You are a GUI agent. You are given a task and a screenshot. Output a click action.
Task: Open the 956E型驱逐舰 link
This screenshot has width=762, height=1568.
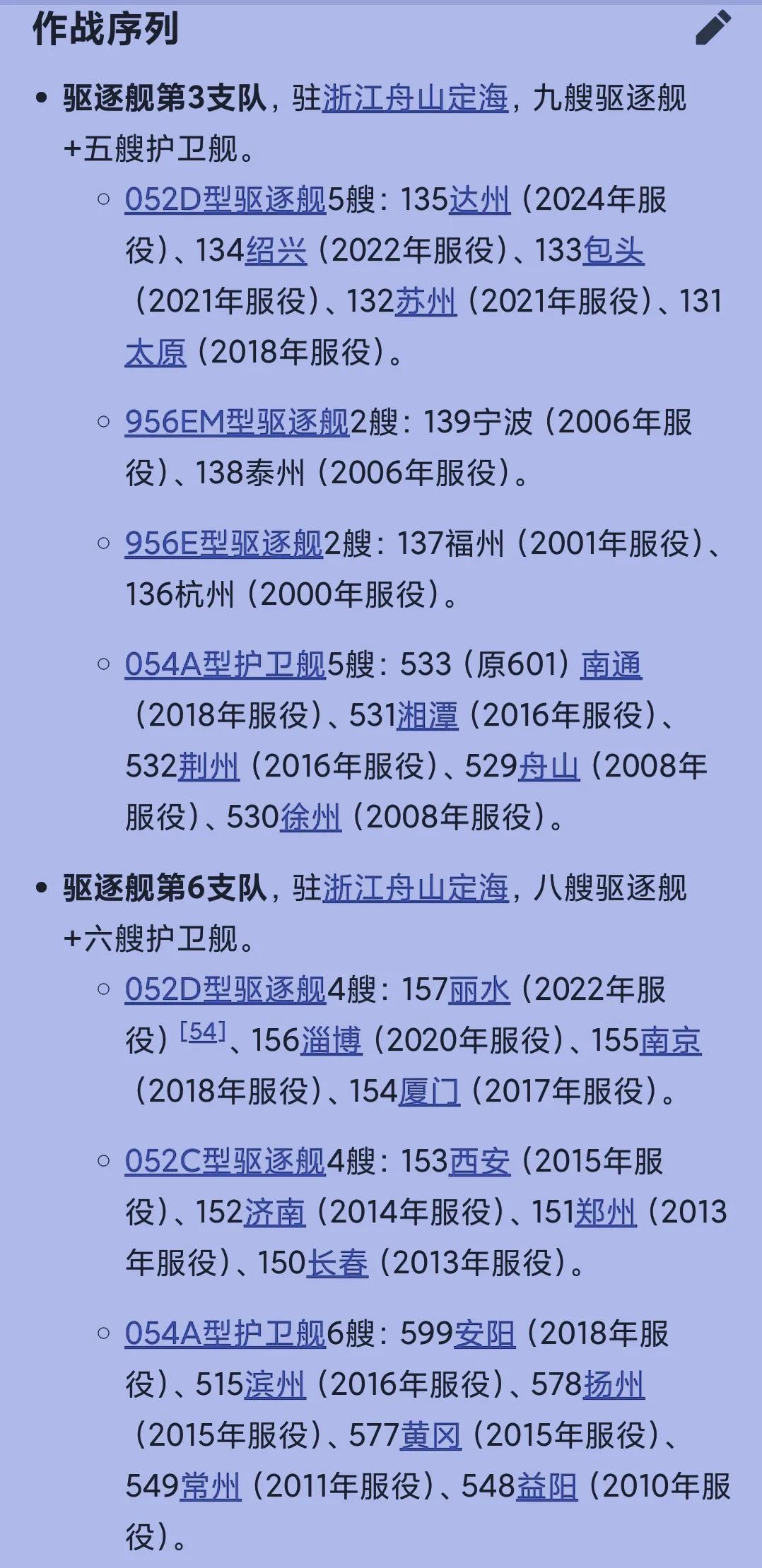[223, 544]
